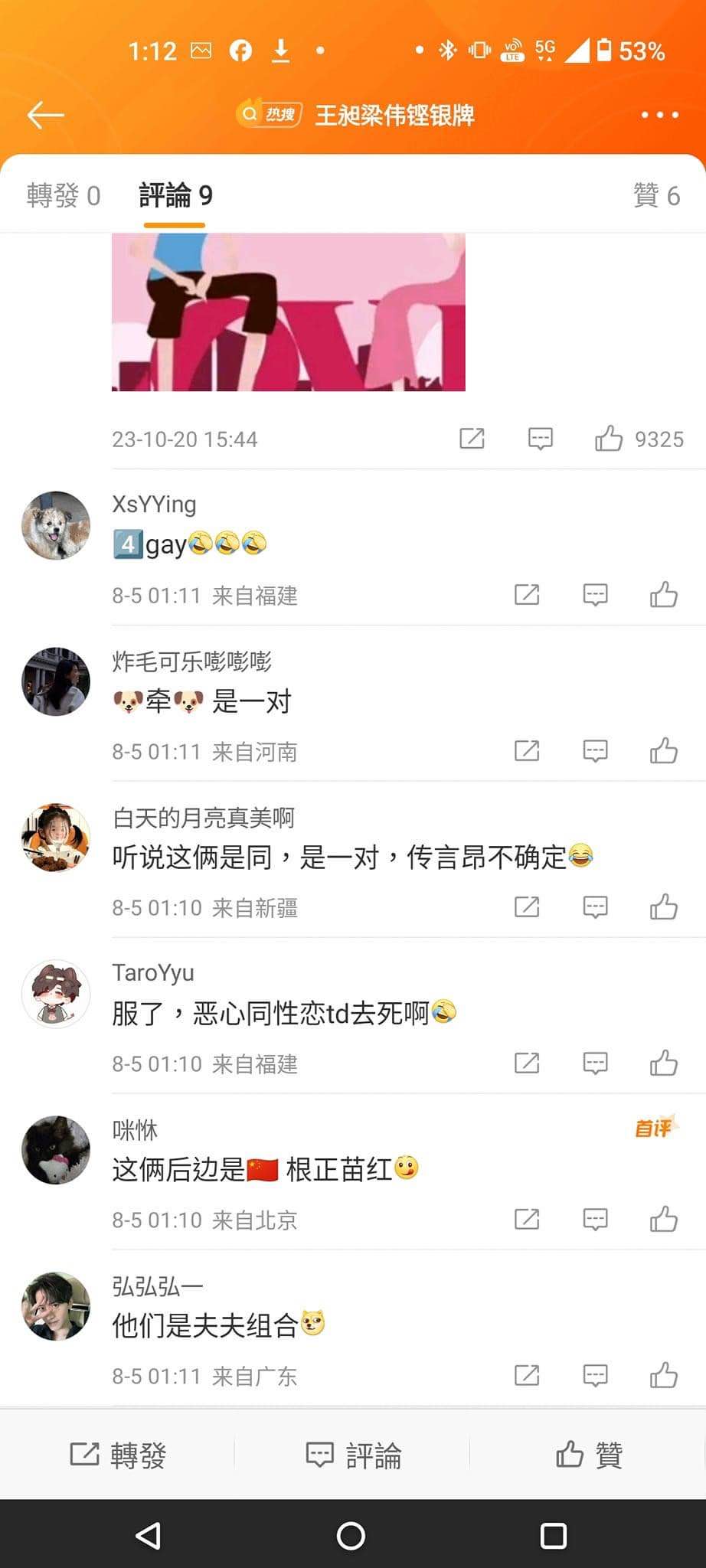Like 白天的月亮真美啊's comment
706x1568 pixels.
(x=663, y=907)
